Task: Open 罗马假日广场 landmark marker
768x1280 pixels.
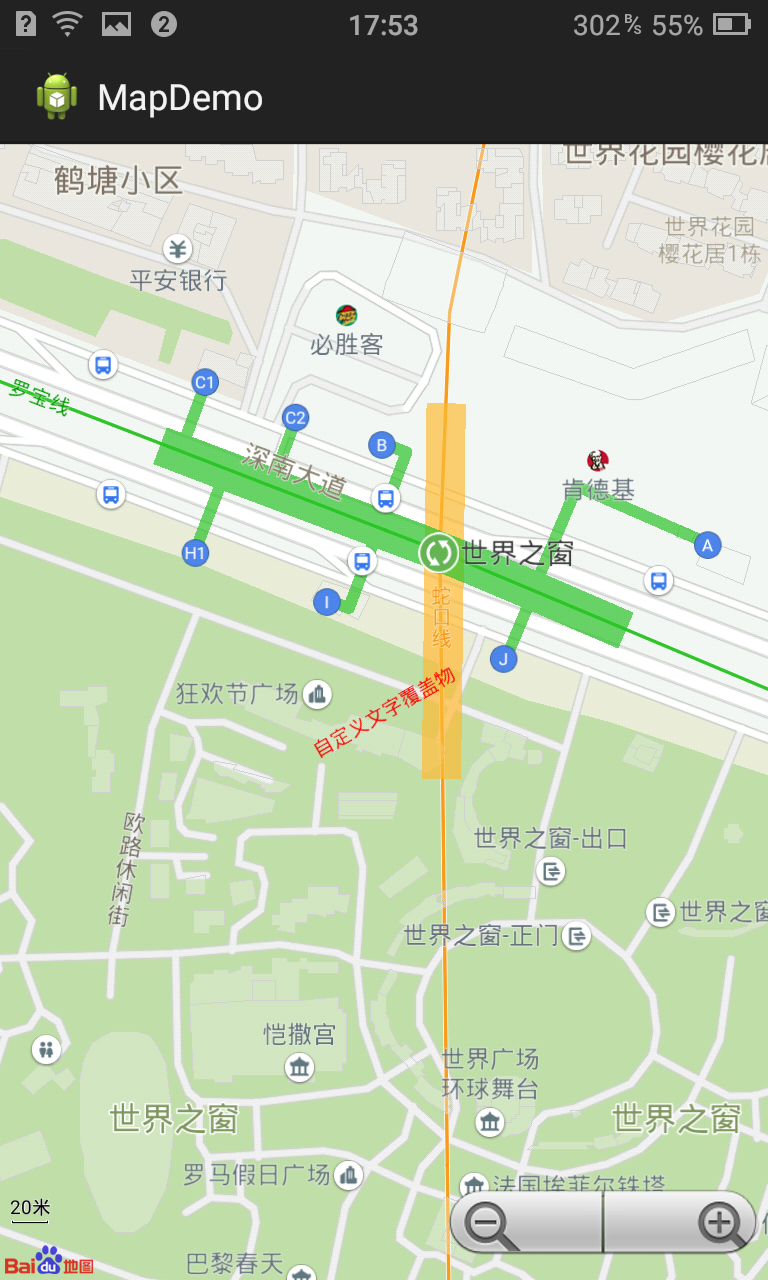Action: 348,1175
